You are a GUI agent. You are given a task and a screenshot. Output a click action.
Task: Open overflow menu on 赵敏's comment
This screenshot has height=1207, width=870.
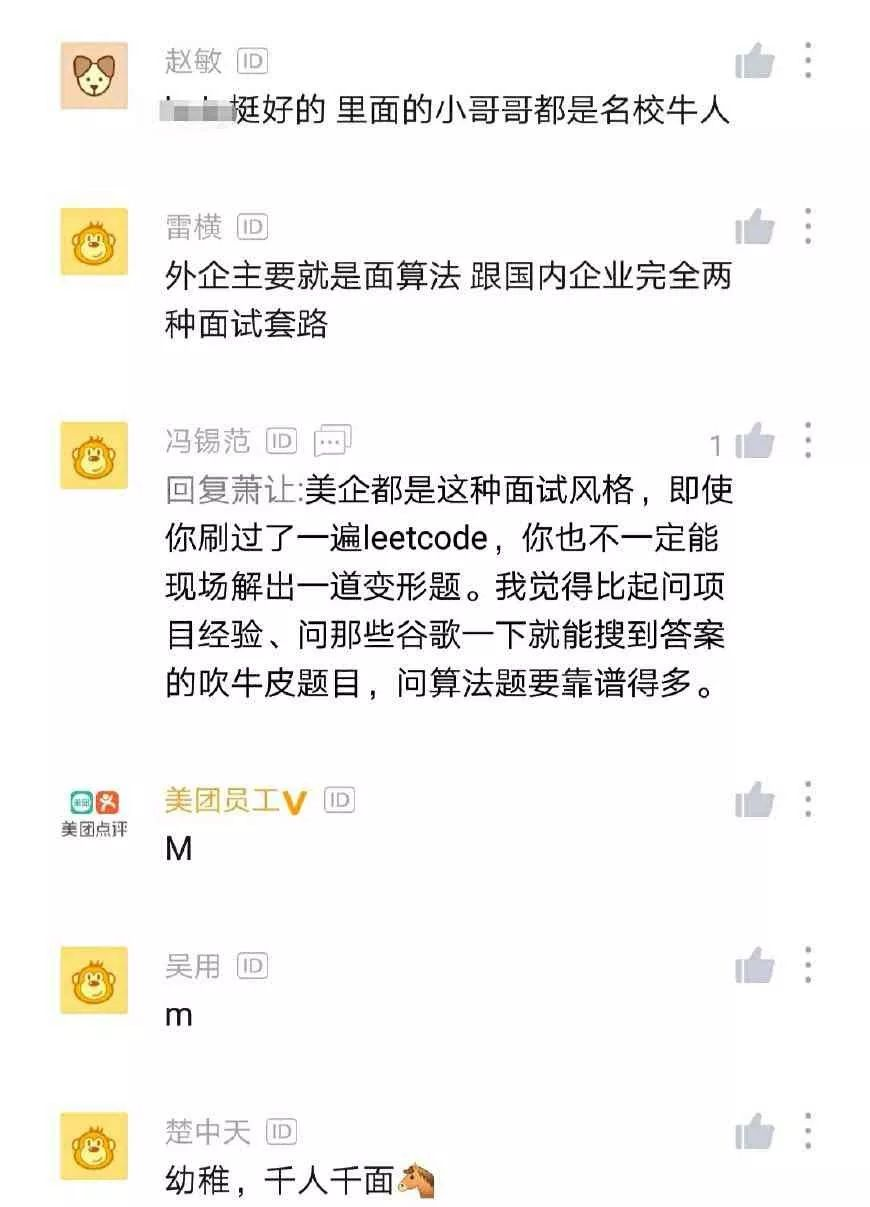coord(808,62)
